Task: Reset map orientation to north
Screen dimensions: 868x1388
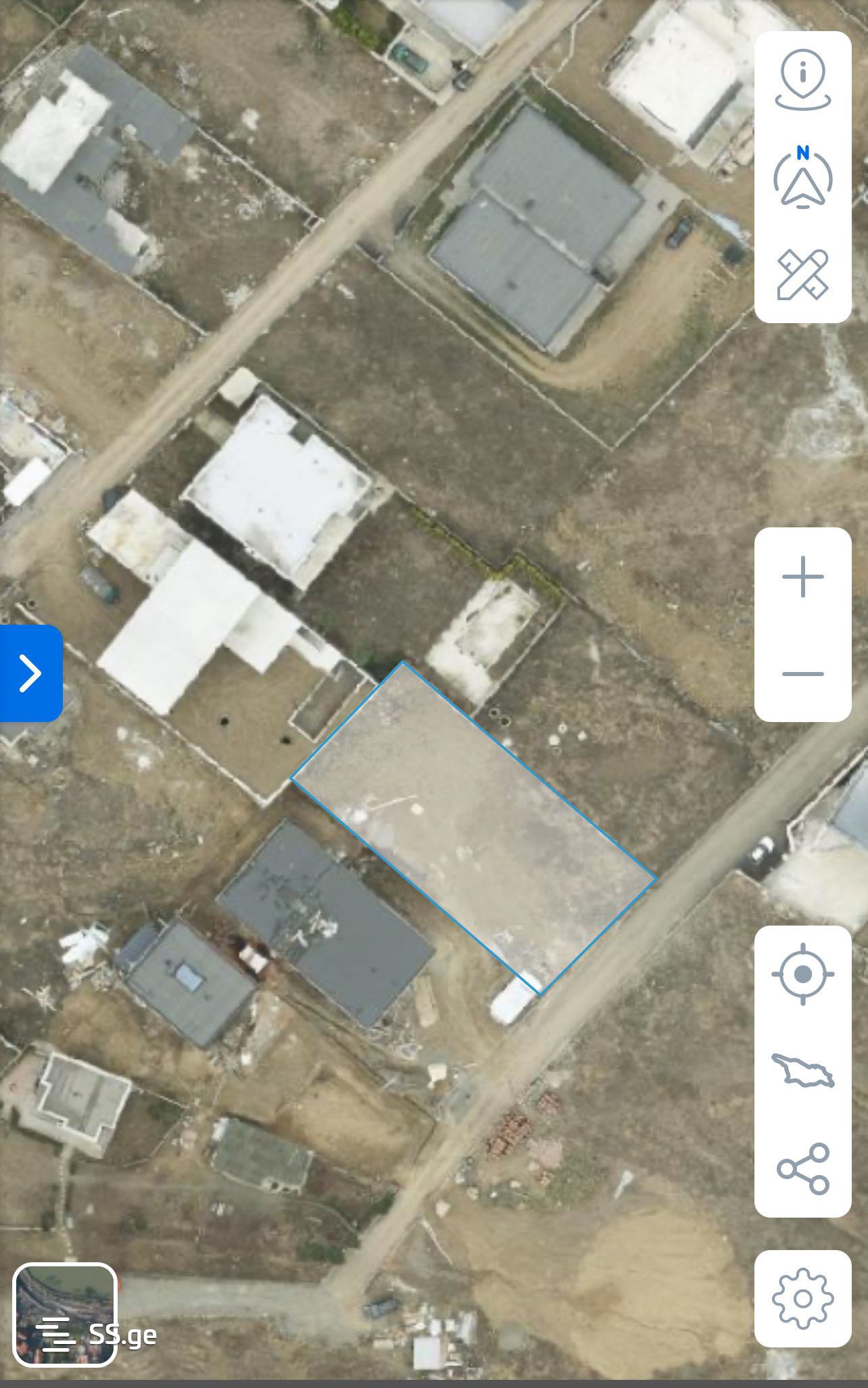Action: [x=802, y=178]
